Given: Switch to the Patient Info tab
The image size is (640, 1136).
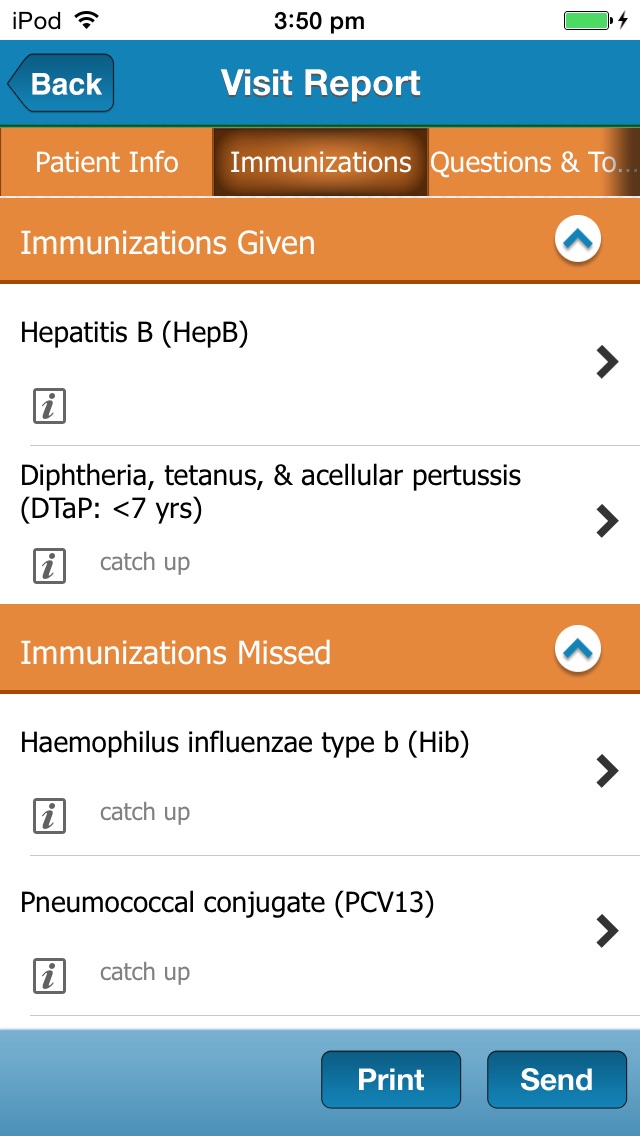Looking at the screenshot, I should coord(107,162).
